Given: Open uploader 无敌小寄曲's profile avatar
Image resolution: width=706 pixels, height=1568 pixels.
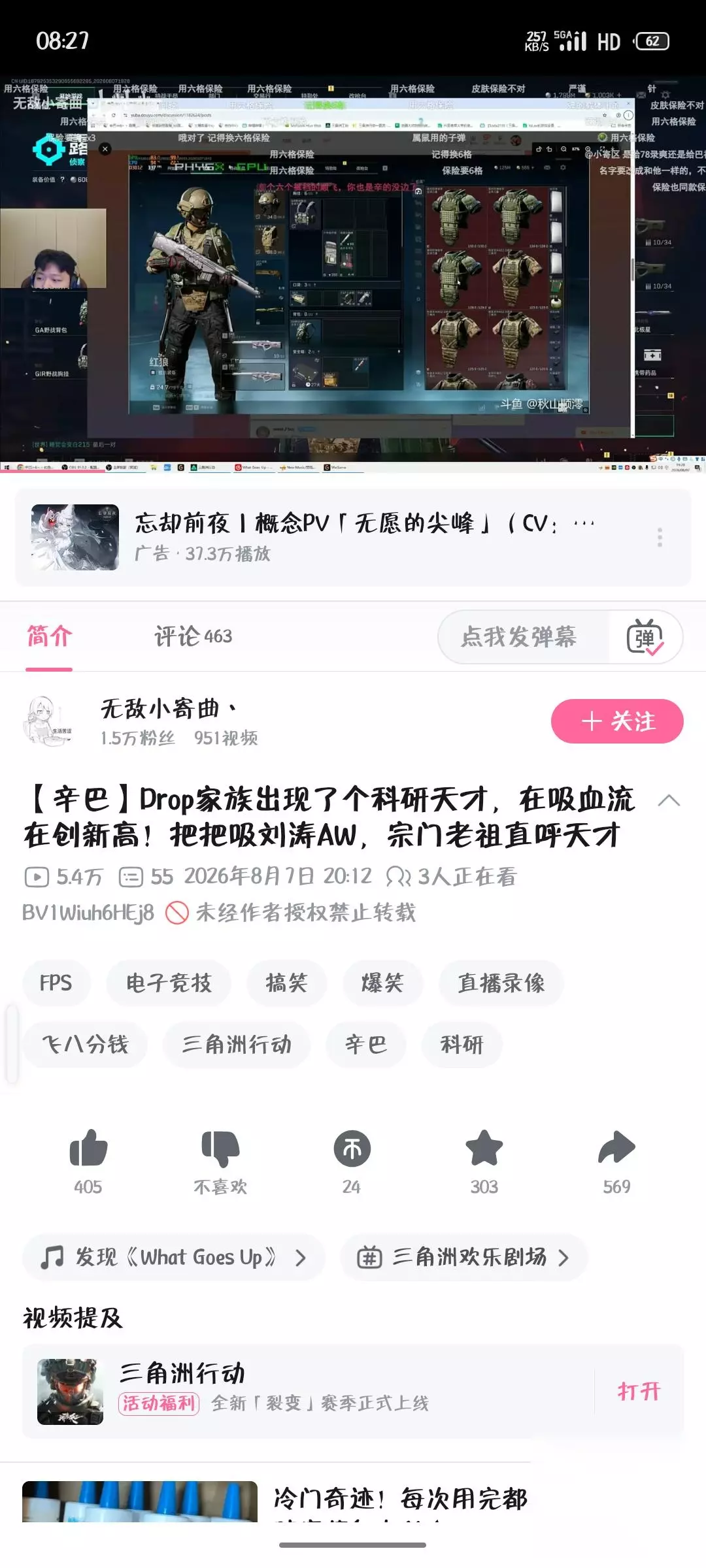Looking at the screenshot, I should 48,721.
